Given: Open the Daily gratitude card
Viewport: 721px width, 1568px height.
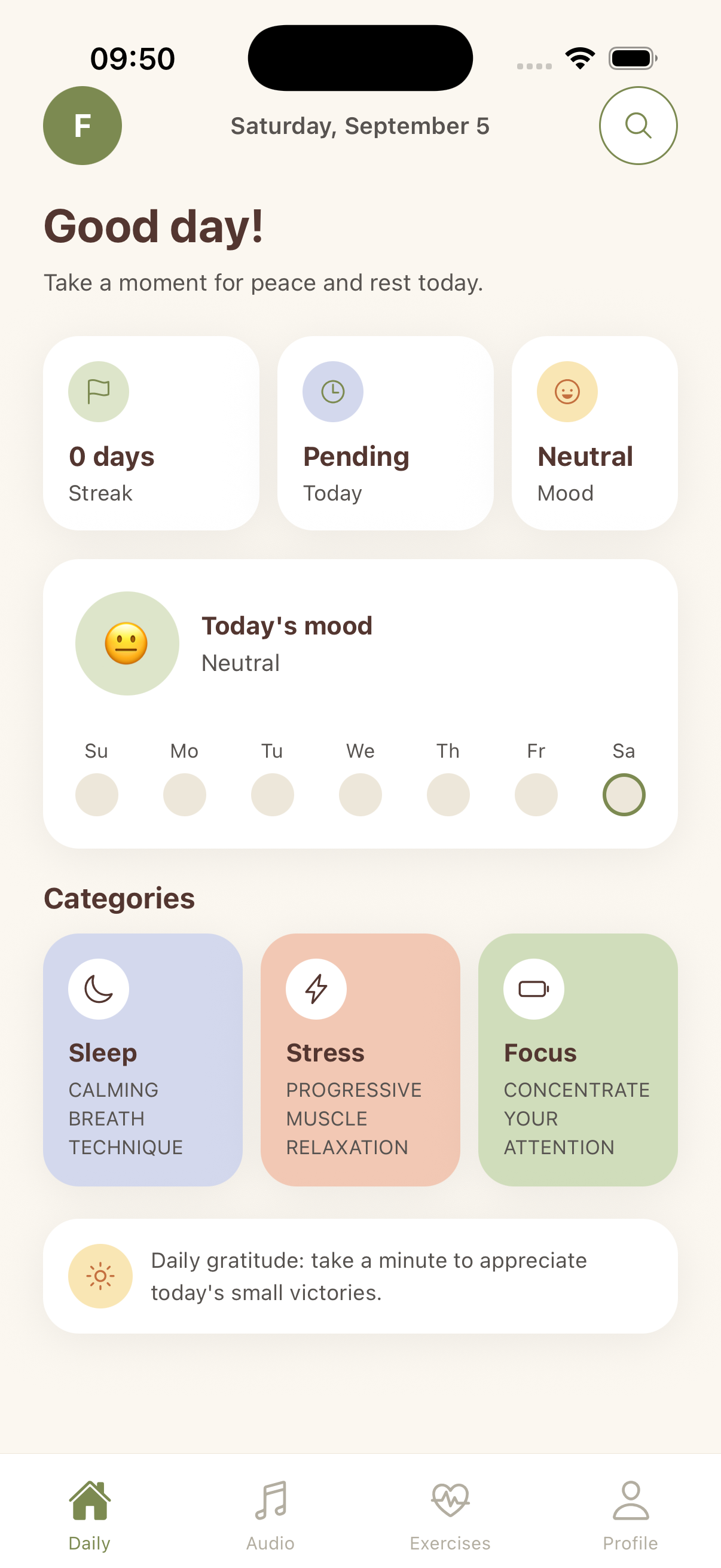Looking at the screenshot, I should pyautogui.click(x=360, y=1276).
